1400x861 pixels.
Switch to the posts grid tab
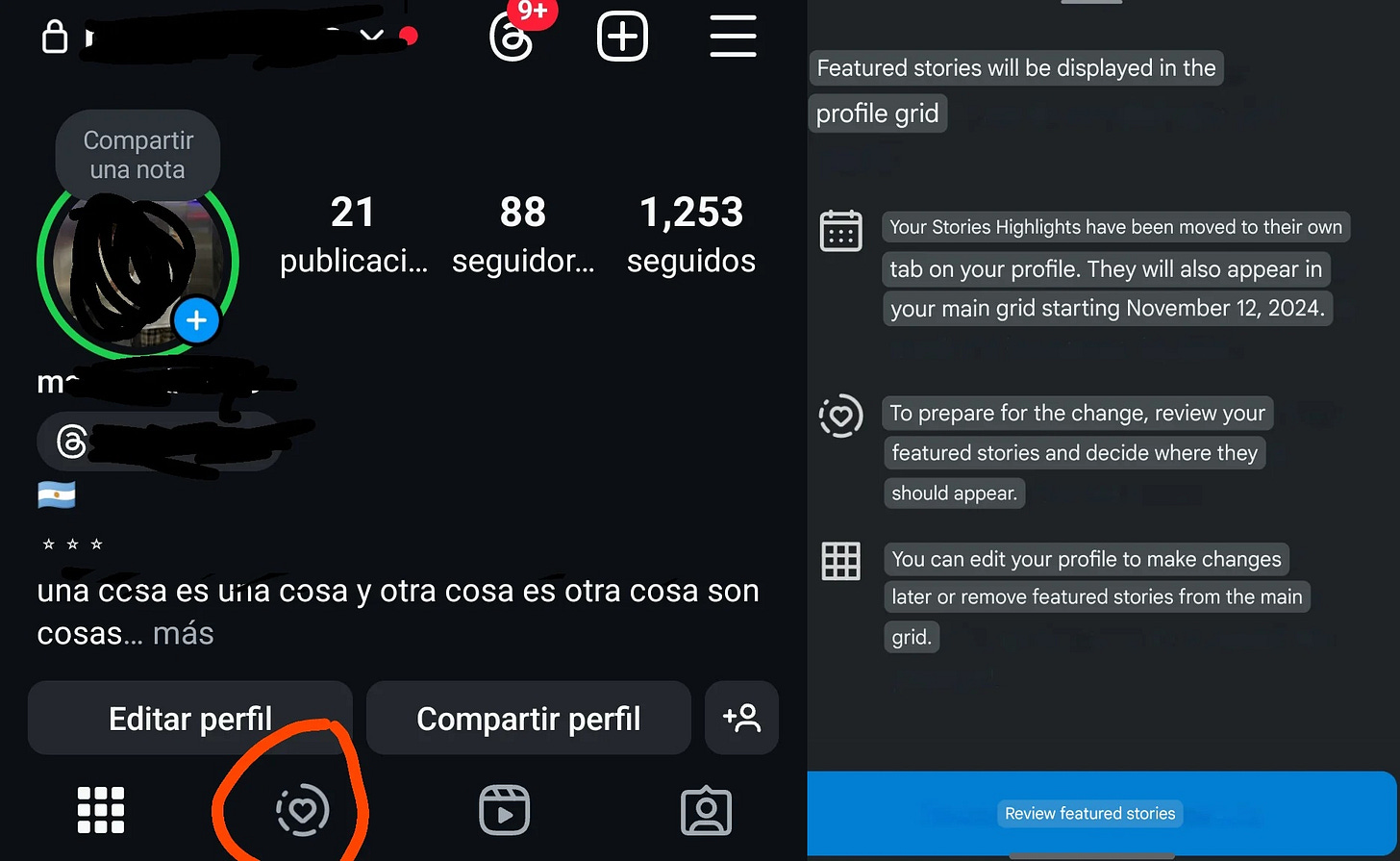pyautogui.click(x=101, y=810)
